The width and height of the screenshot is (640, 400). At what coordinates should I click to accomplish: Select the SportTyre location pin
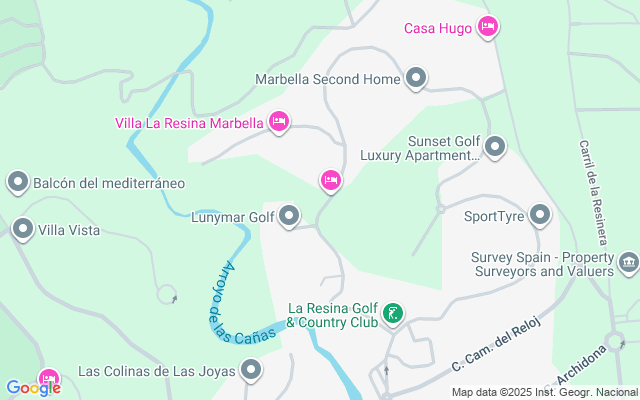click(x=540, y=216)
